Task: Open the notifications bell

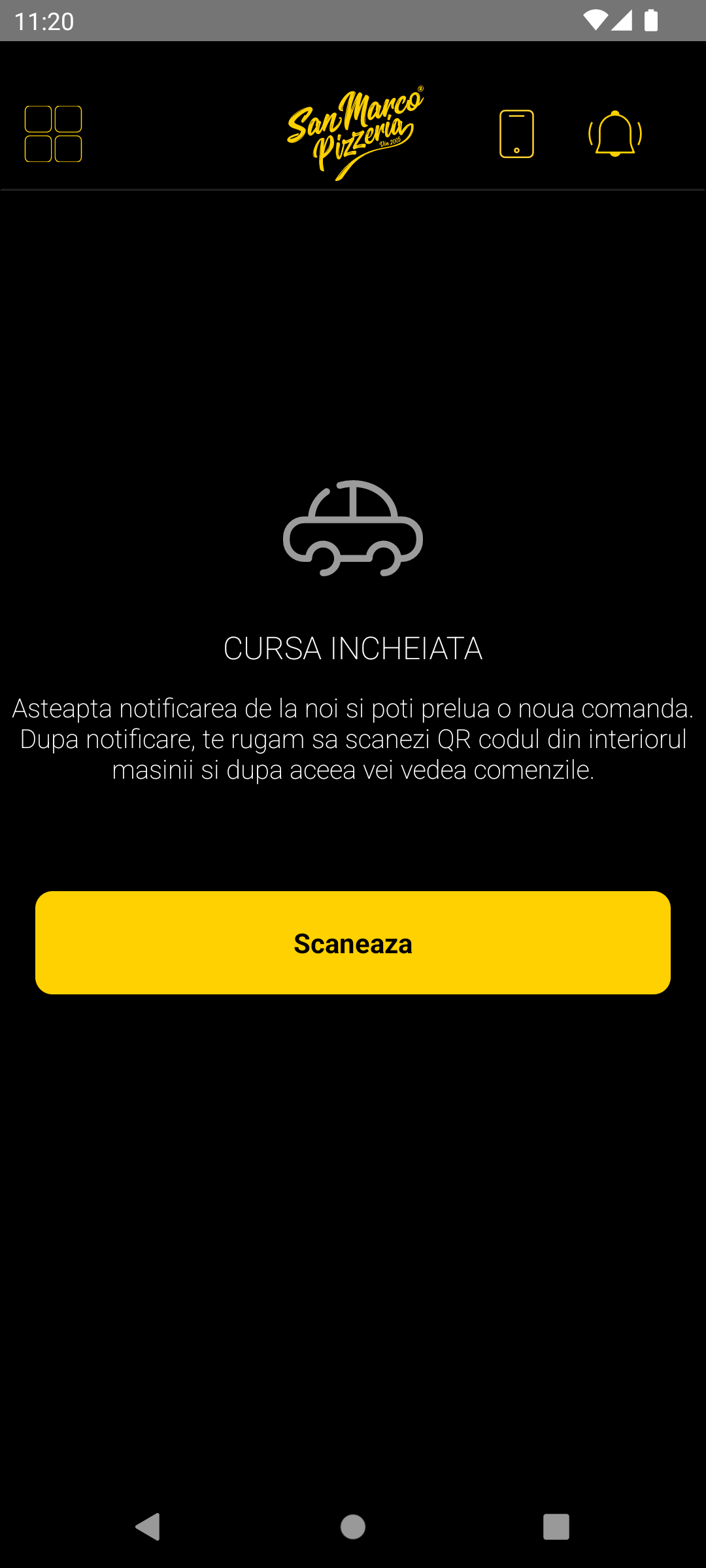Action: [614, 134]
